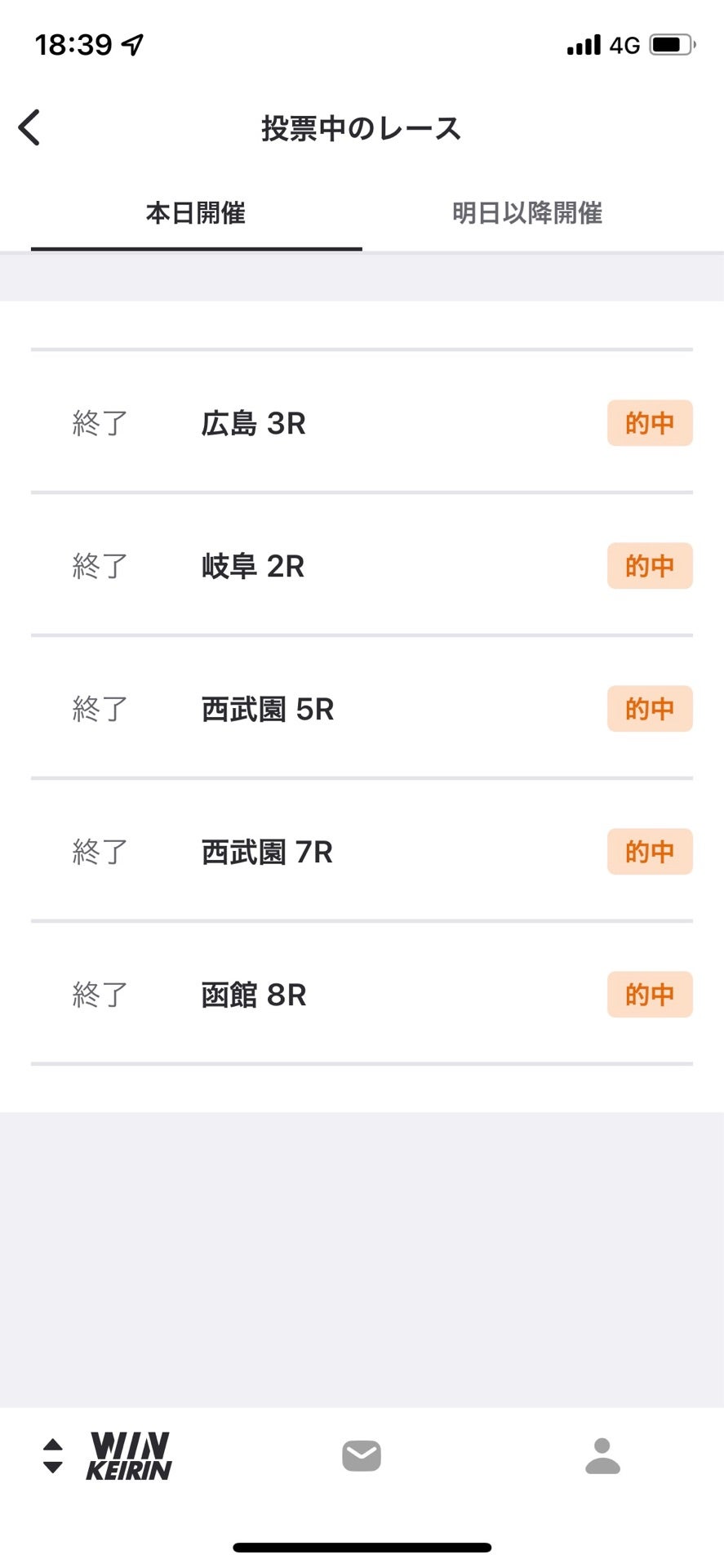Open the 広島 3R race entry

[362, 423]
